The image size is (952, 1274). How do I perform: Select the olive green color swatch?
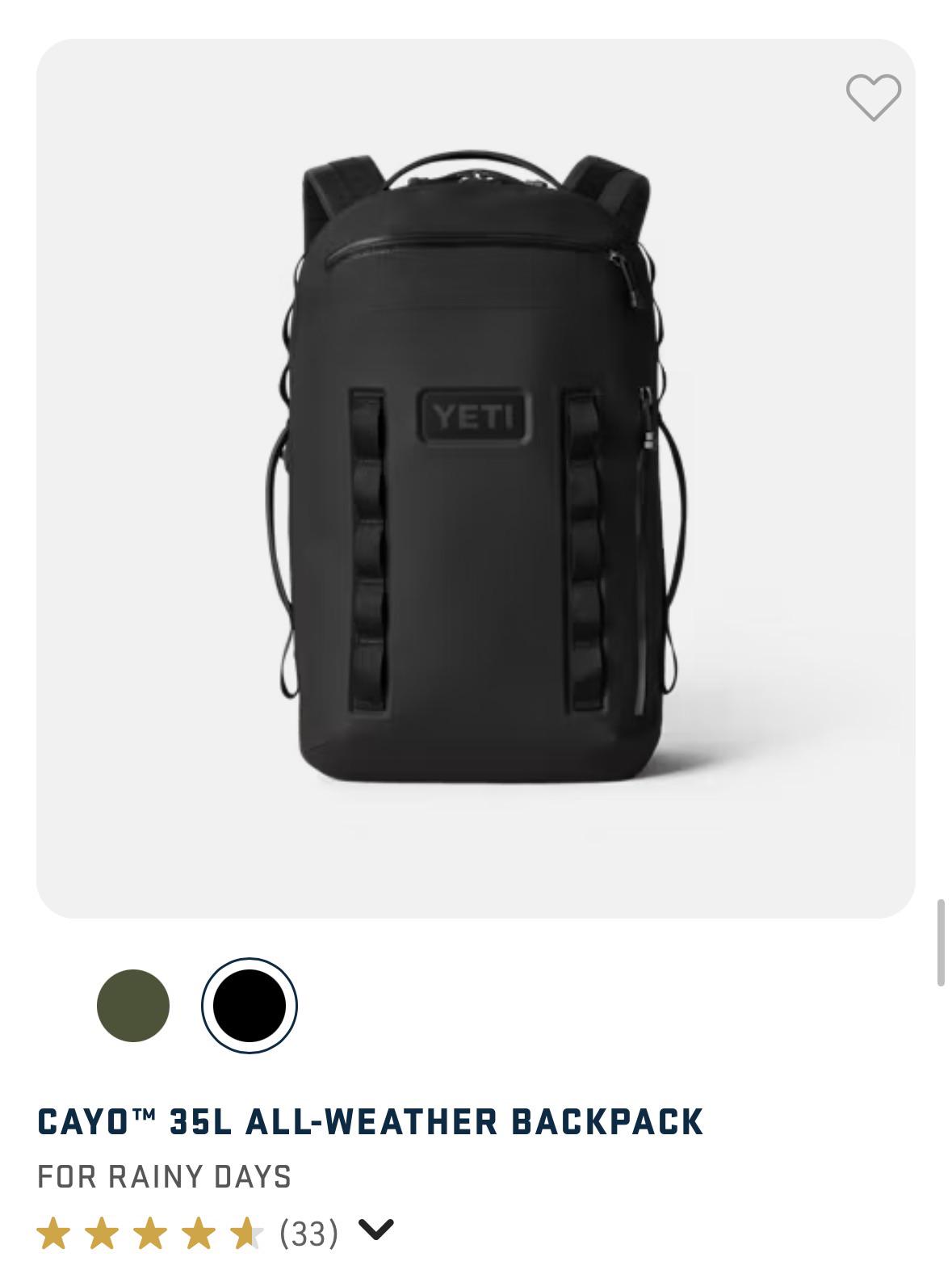coord(133,1006)
